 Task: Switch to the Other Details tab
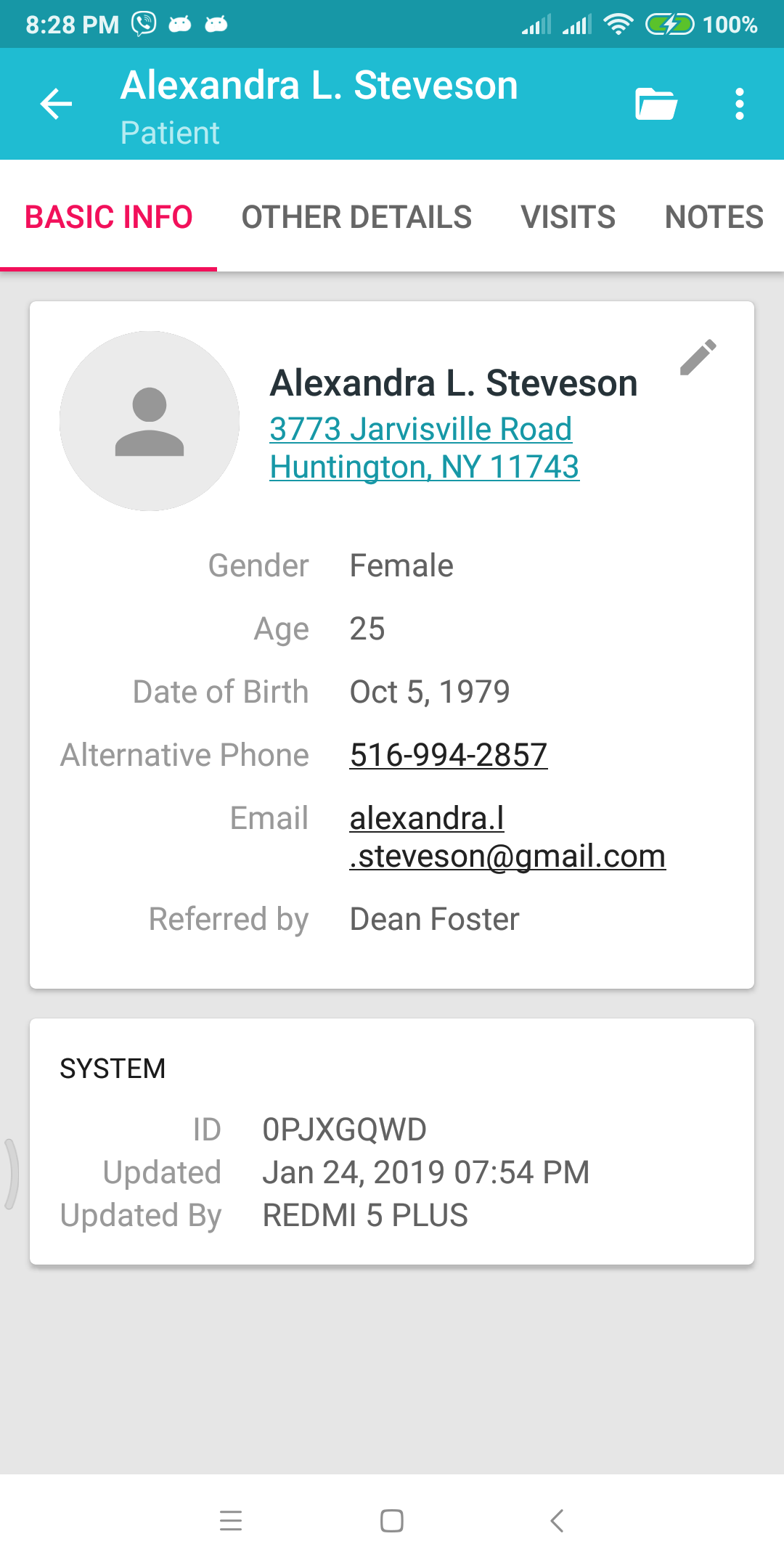coord(356,217)
